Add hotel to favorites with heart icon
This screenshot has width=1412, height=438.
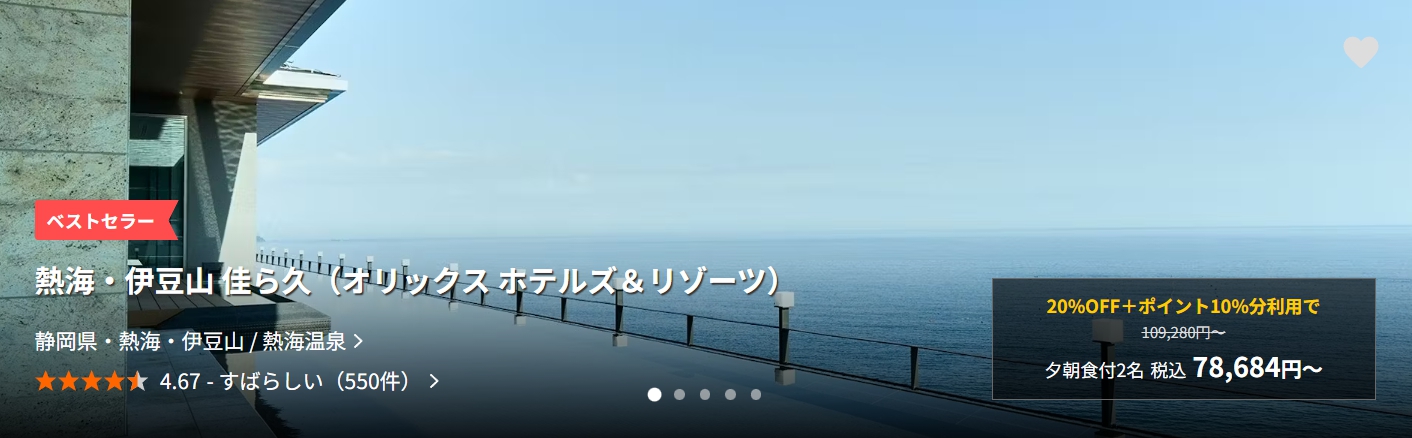[1360, 52]
